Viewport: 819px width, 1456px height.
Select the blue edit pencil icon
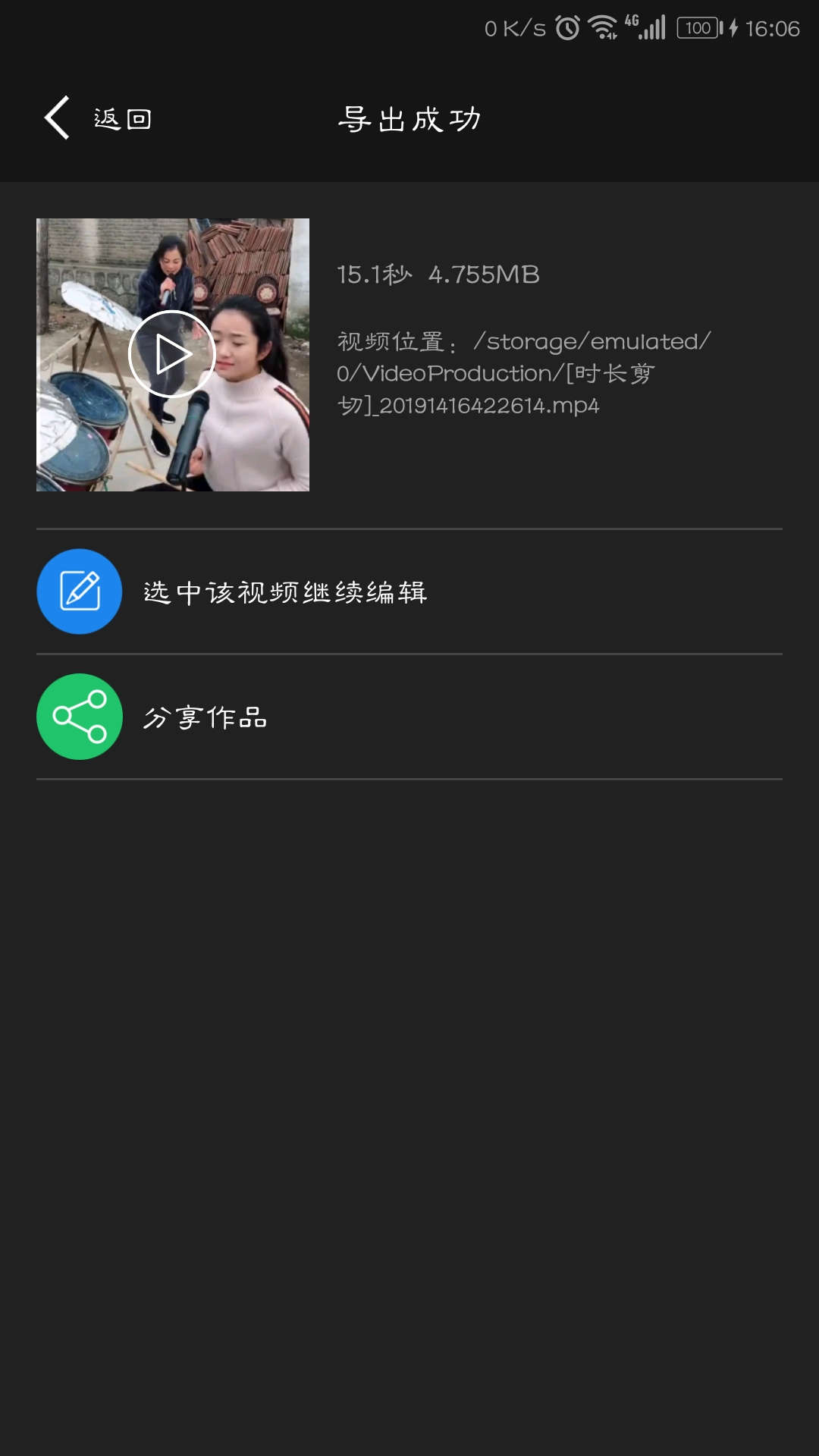pyautogui.click(x=79, y=591)
